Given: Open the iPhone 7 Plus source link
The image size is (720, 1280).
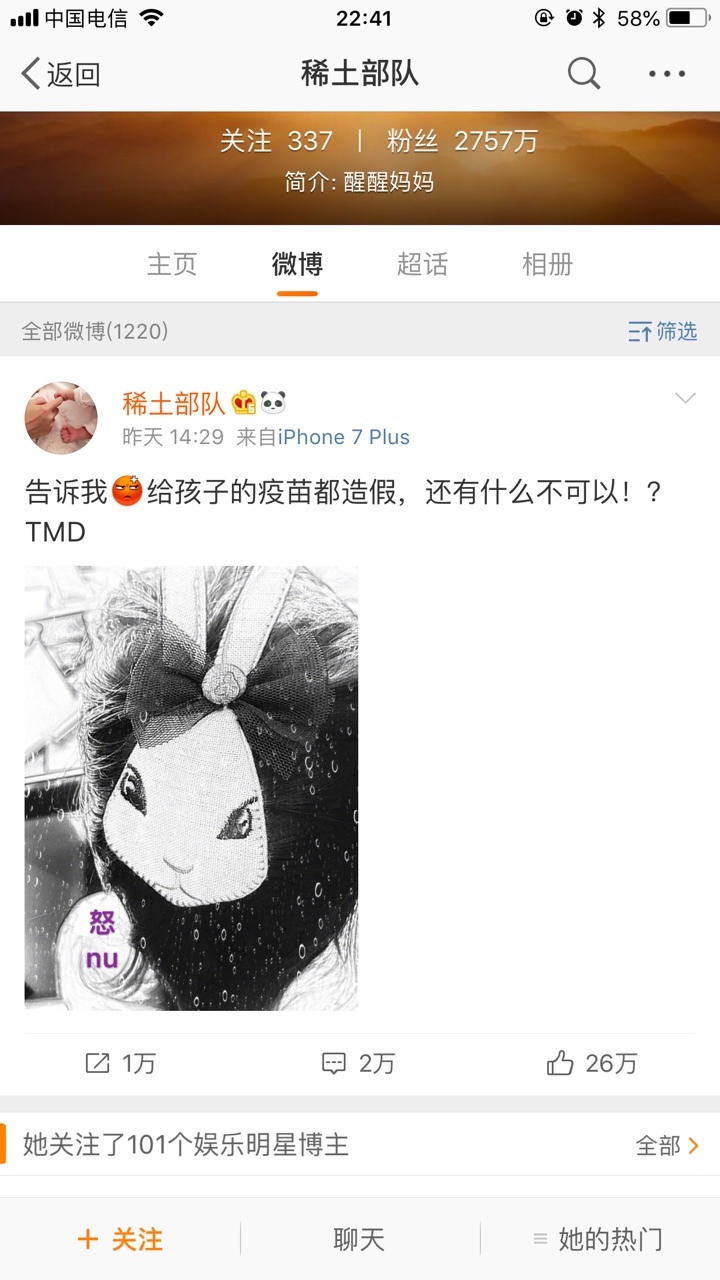Looking at the screenshot, I should (344, 437).
